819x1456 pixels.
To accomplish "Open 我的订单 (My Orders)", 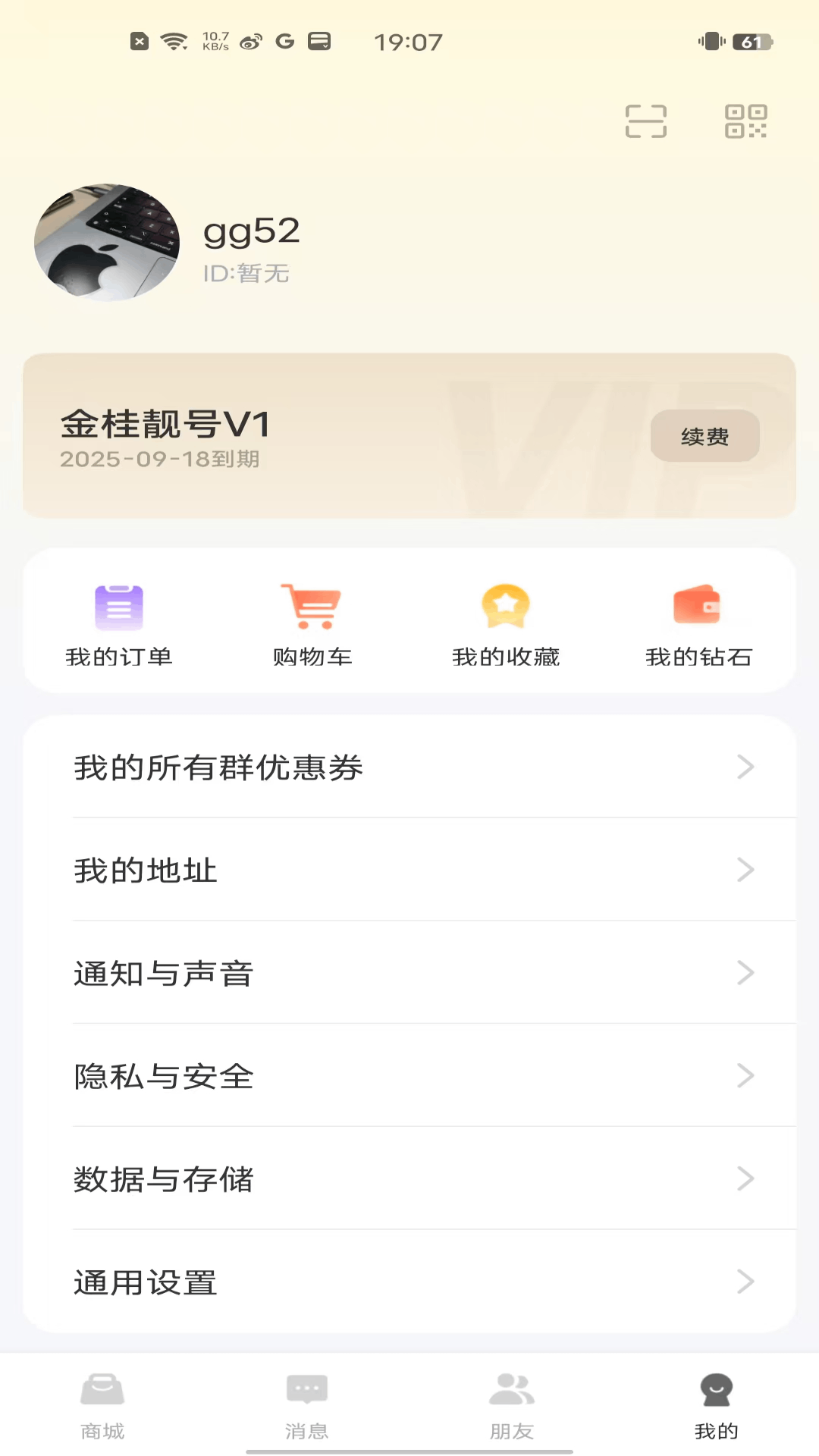I will point(118,623).
